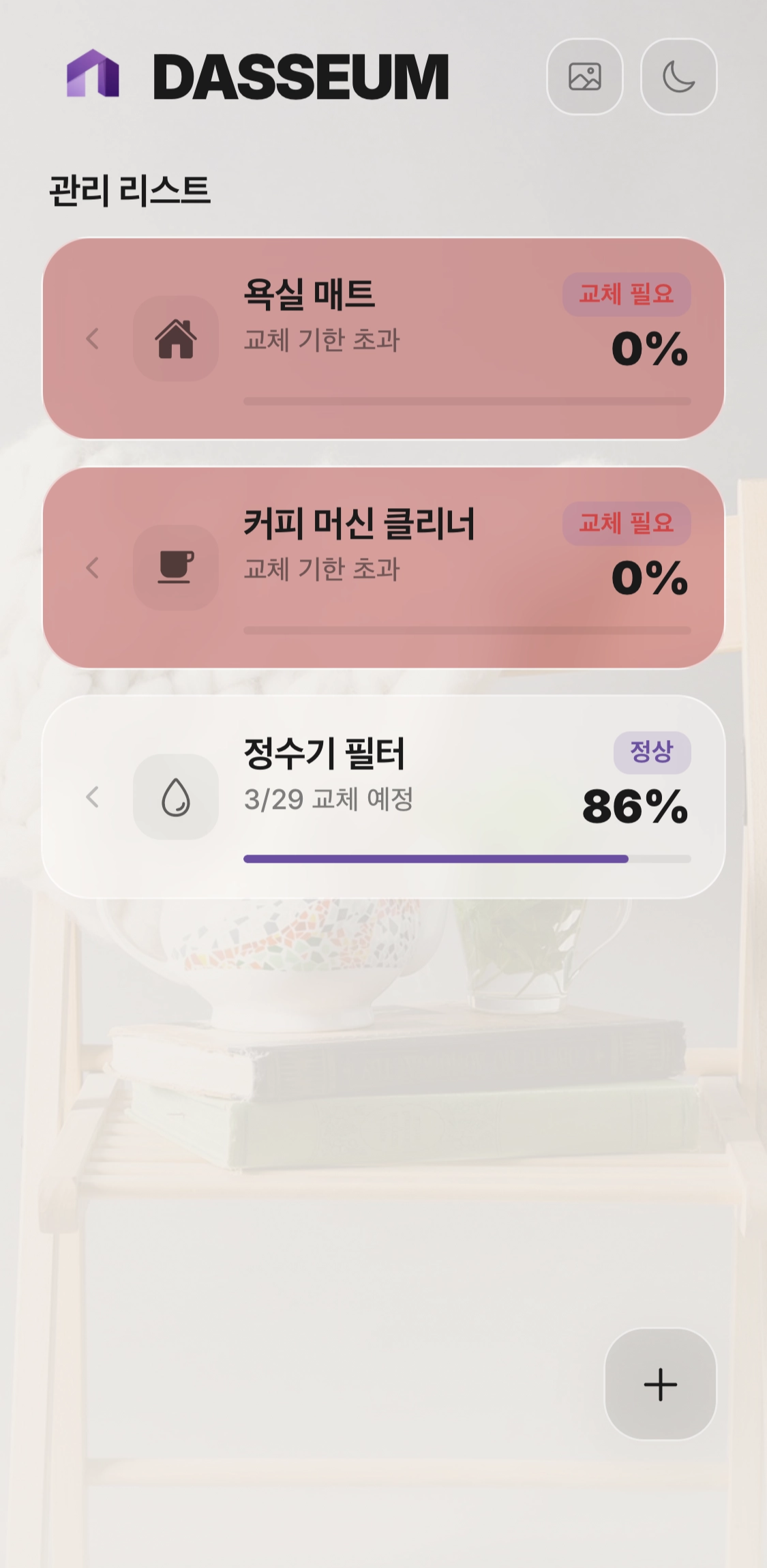Open the chevron on 커피 머신 클리너 card
767x1568 pixels.
93,568
